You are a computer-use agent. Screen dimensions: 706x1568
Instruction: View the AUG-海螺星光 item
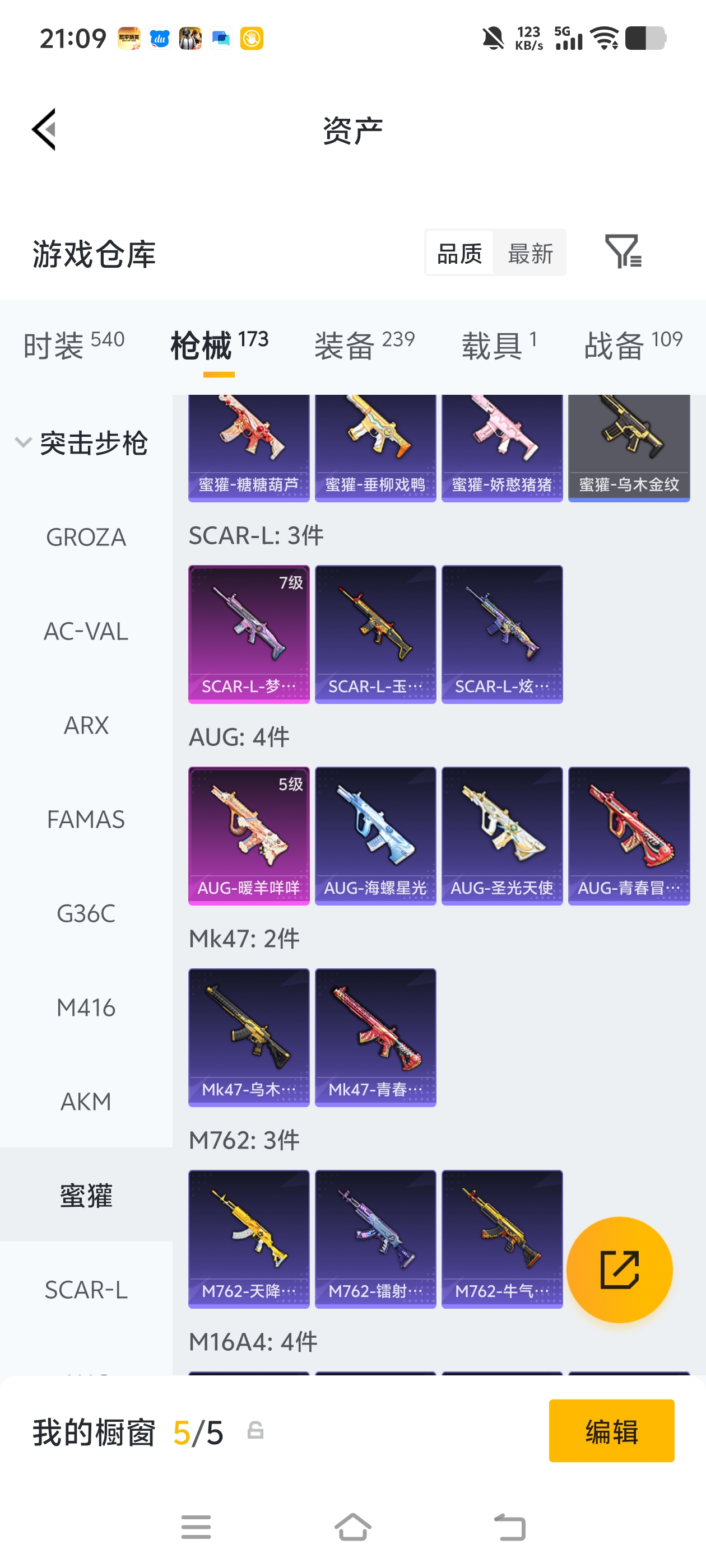[x=375, y=836]
